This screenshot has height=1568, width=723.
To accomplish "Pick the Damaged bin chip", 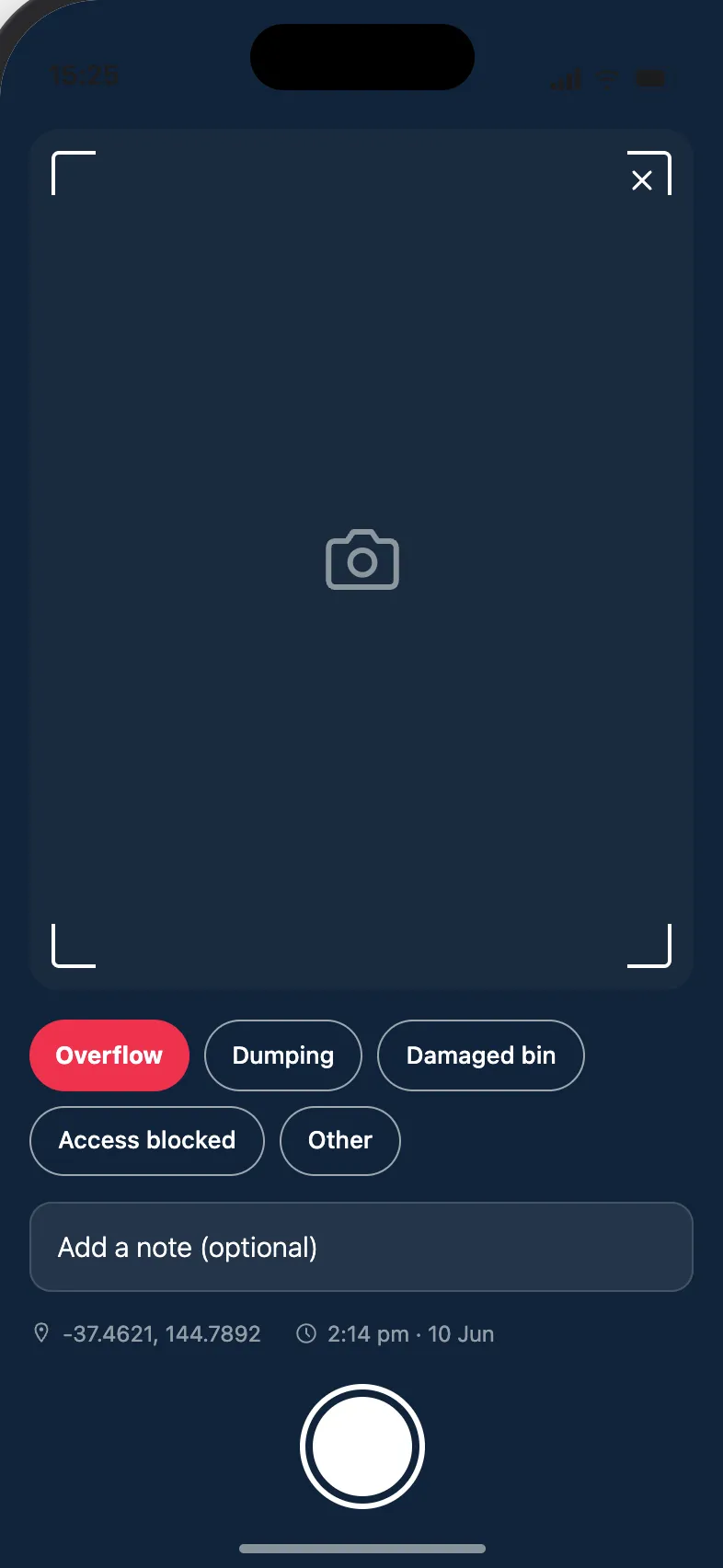I will 481,1055.
